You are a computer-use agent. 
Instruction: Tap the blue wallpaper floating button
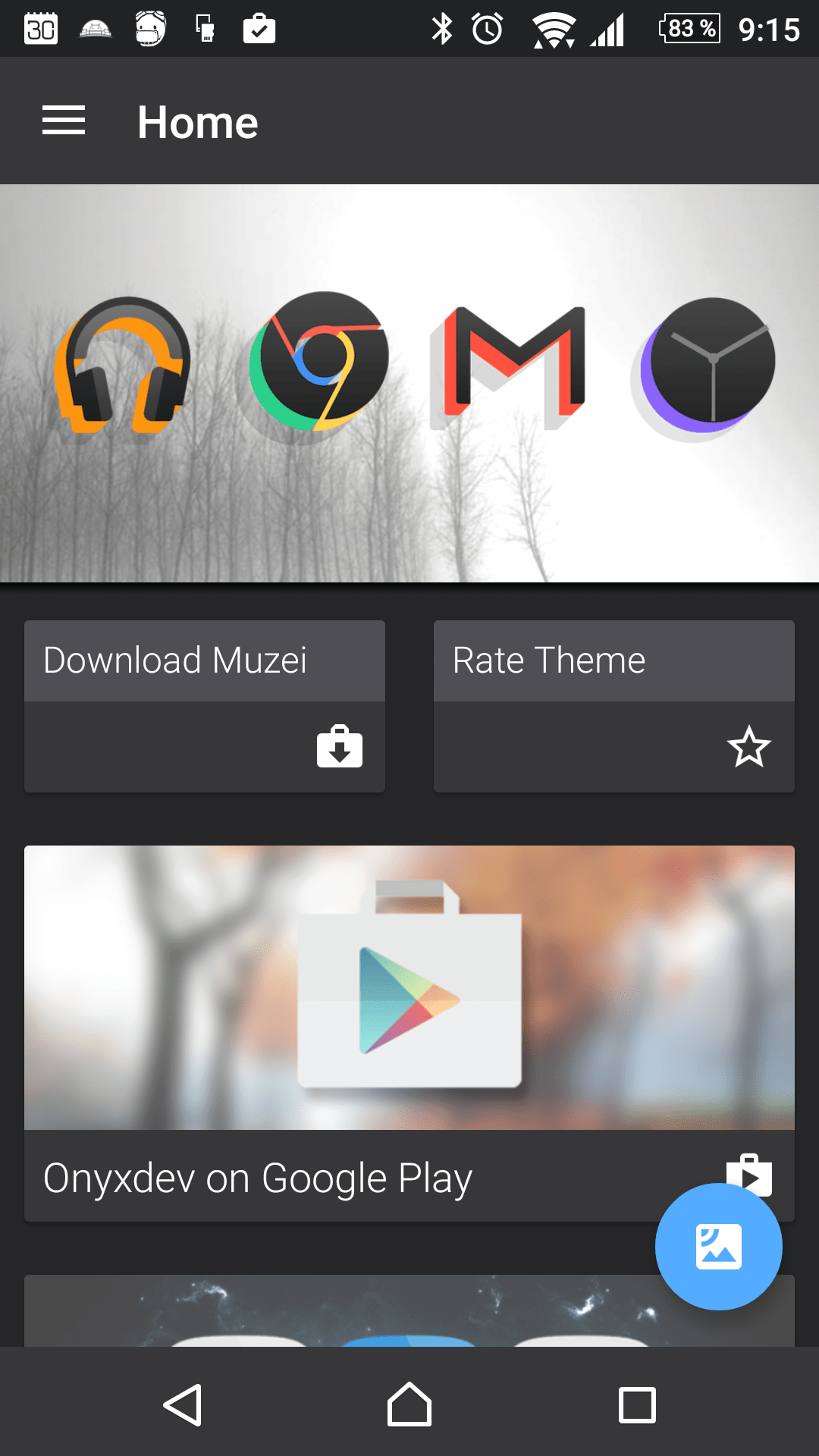click(719, 1247)
